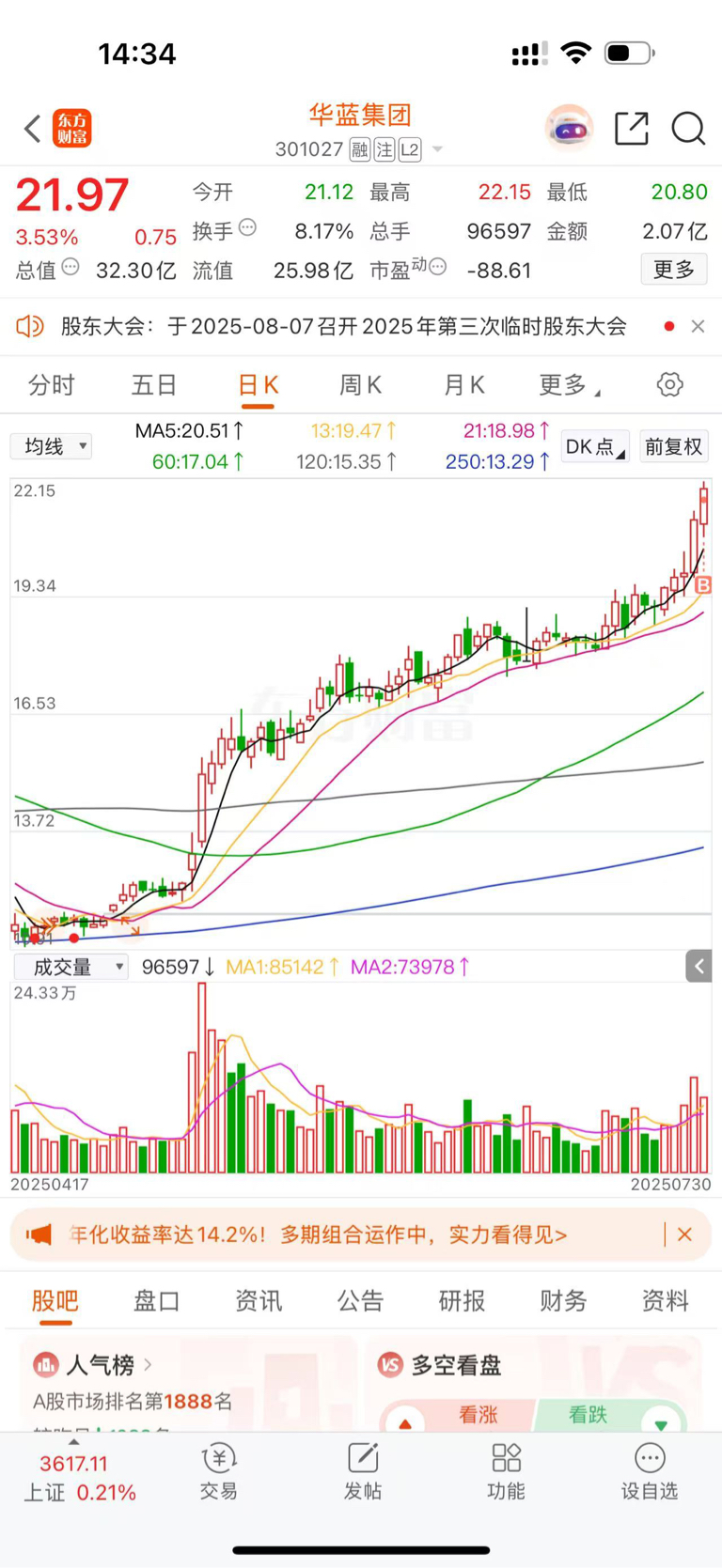Tap 交易 in the bottom bar
Viewport: 722px width, 1568px height.
[x=219, y=1472]
